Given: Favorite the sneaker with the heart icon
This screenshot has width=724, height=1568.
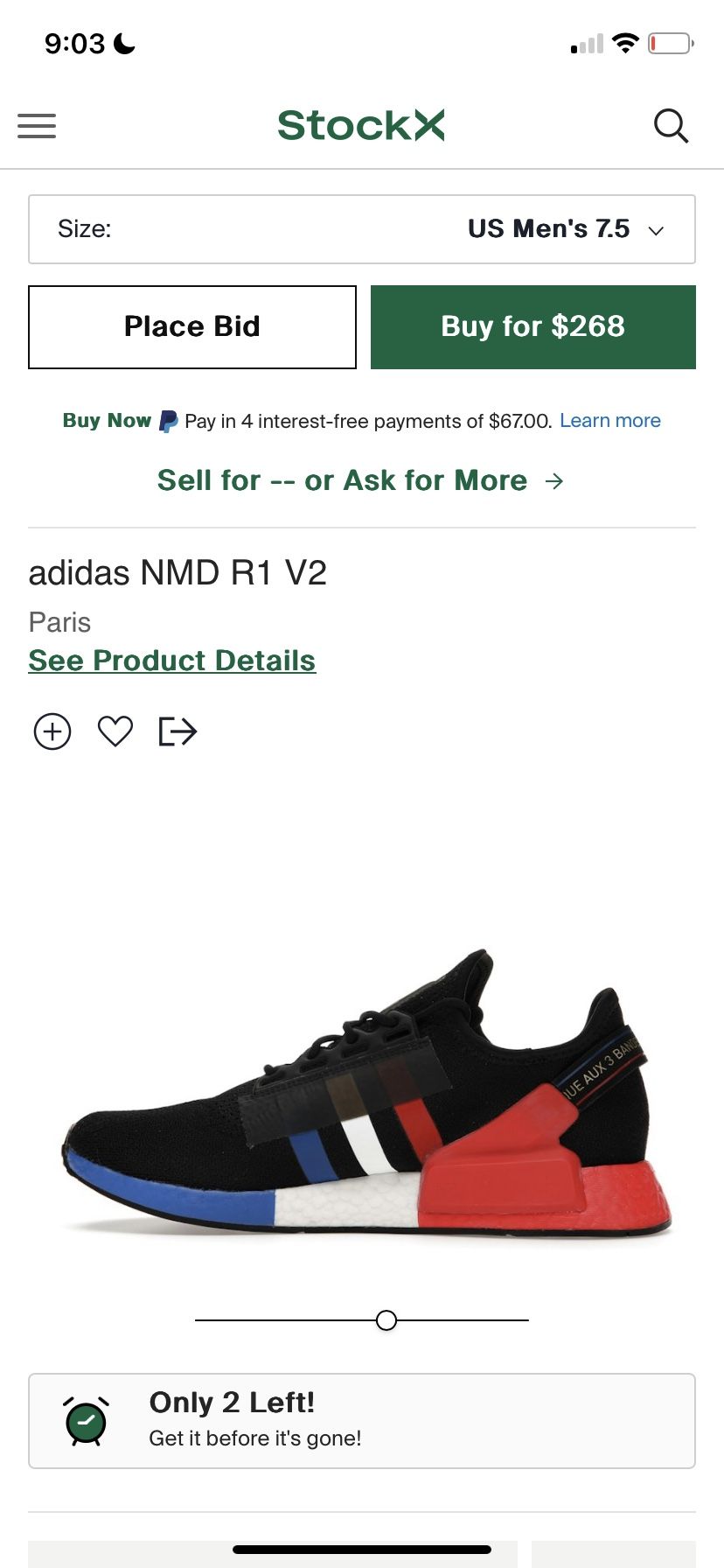Looking at the screenshot, I should [x=115, y=731].
